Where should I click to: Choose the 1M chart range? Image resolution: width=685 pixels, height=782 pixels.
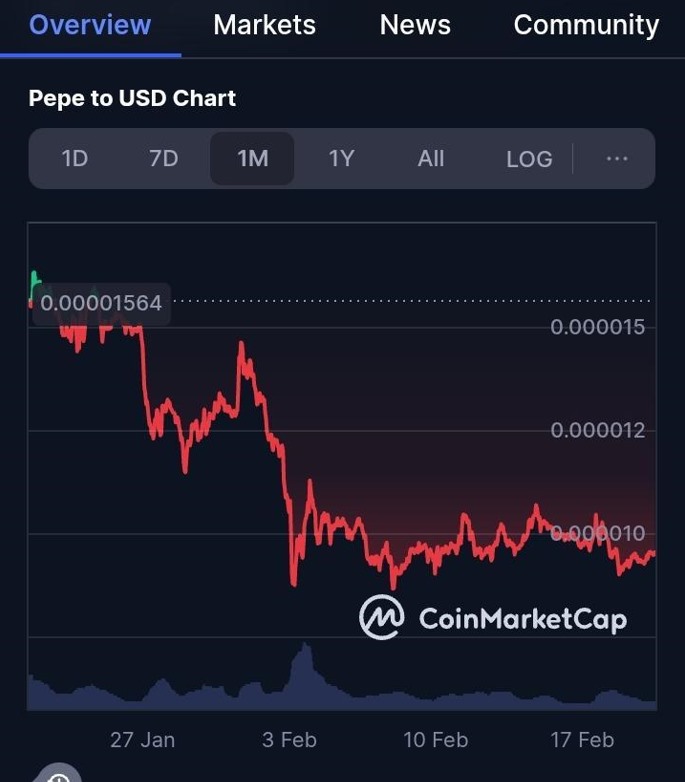click(x=252, y=158)
